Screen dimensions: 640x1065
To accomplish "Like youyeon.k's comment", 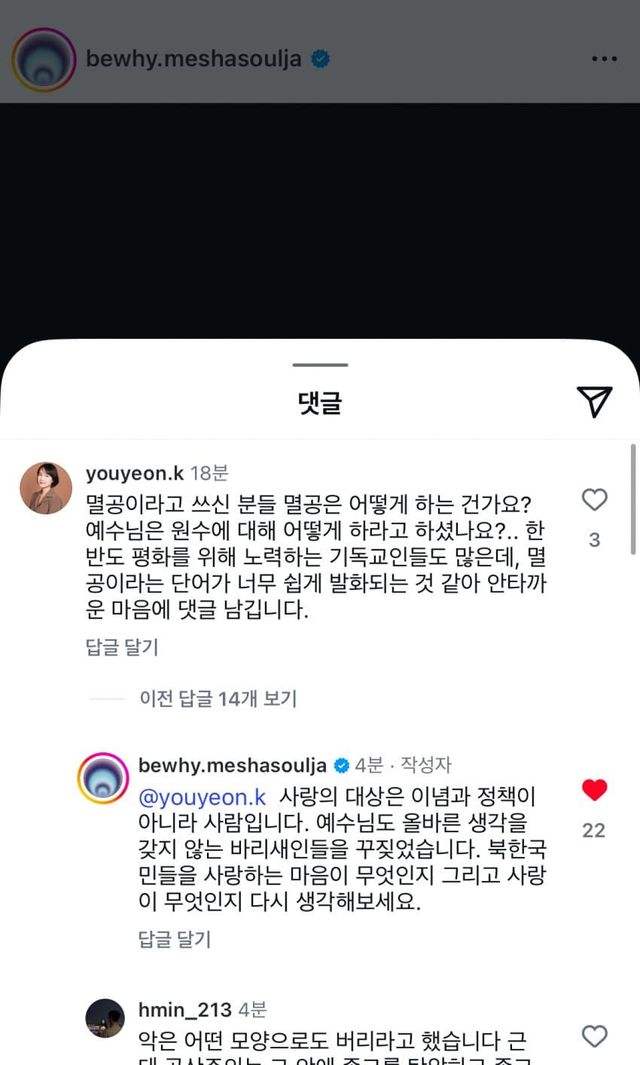I will 594,500.
